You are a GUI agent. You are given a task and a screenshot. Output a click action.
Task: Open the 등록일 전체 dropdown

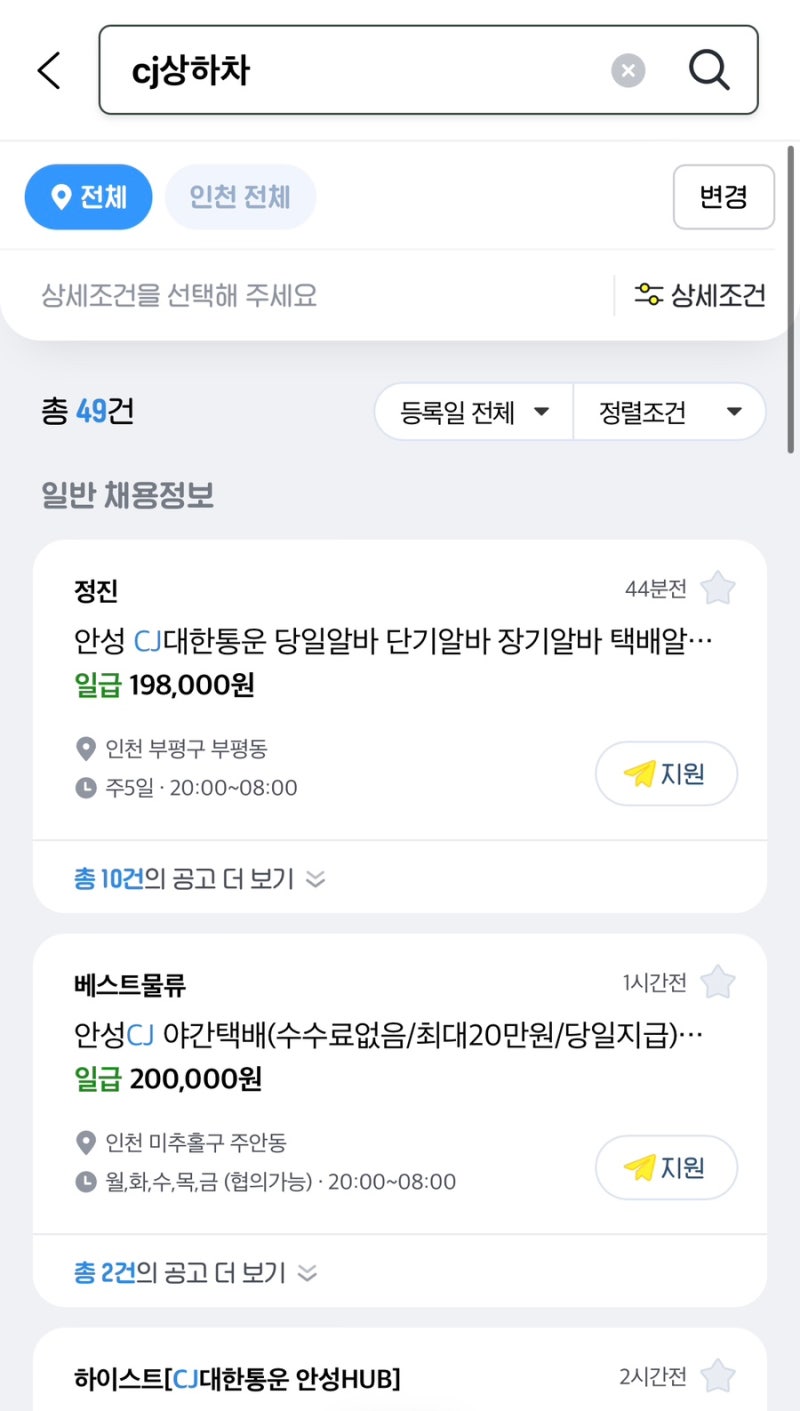[471, 411]
